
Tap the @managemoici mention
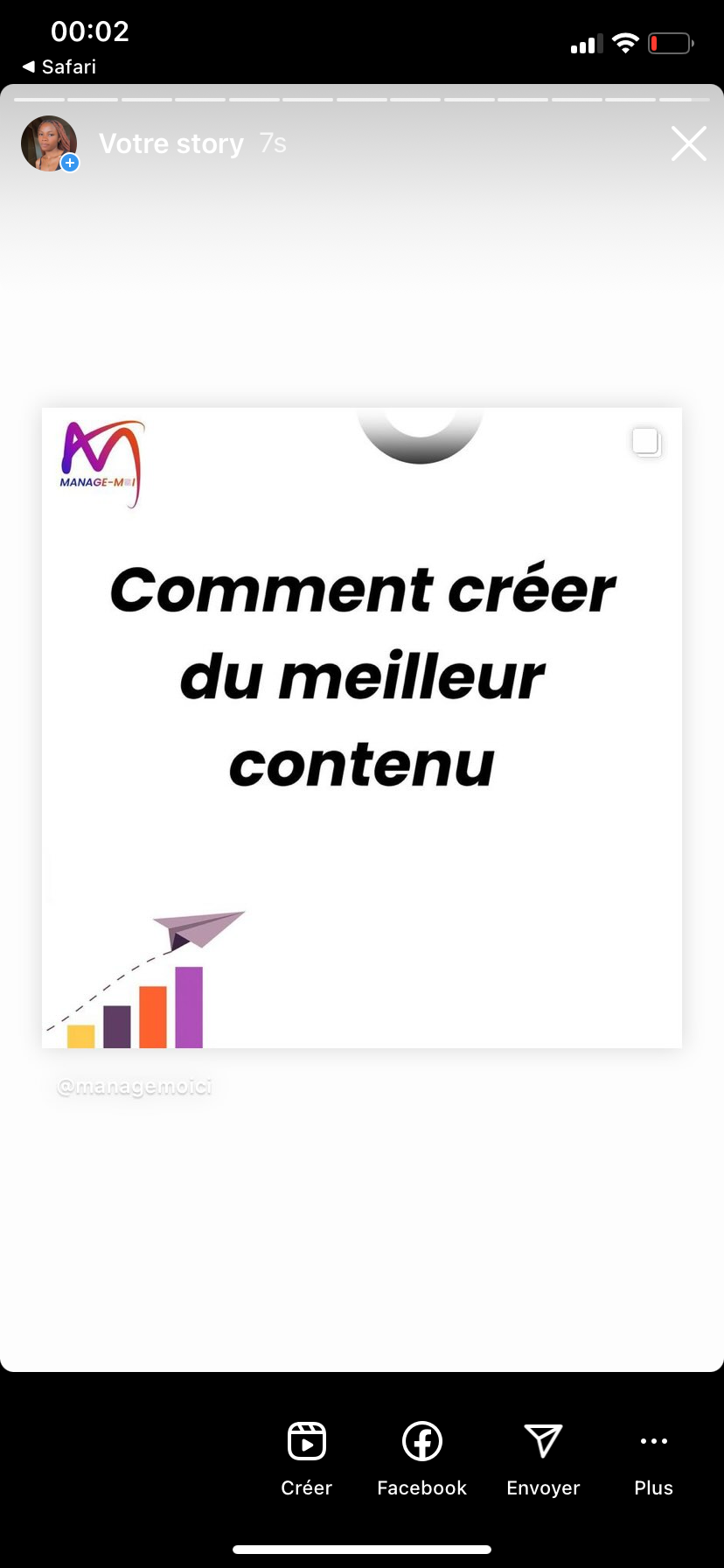(x=135, y=1087)
